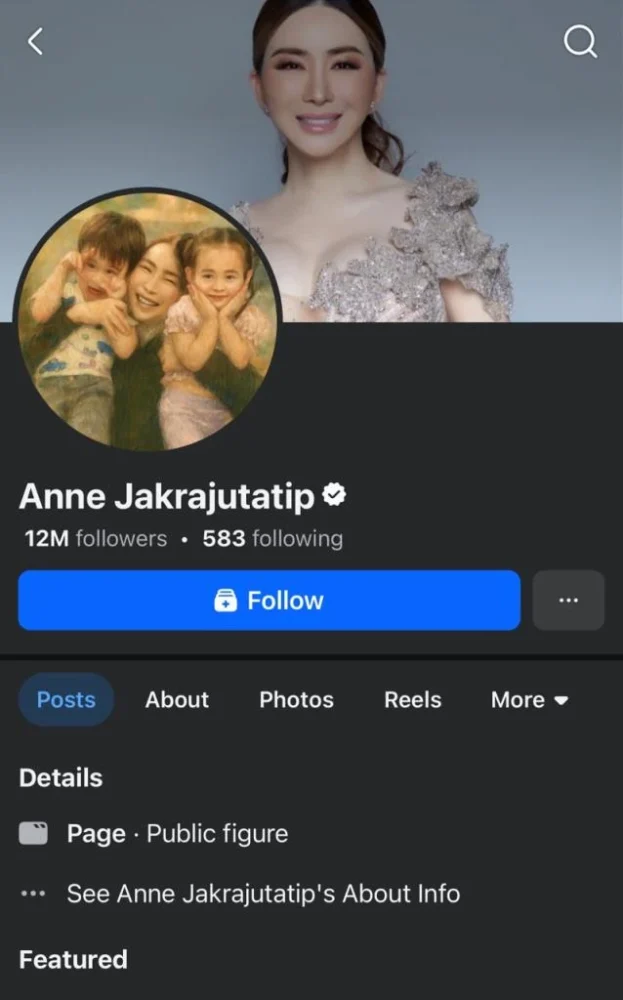Viewport: 623px width, 1000px height.
Task: Show the 583 following list
Action: coord(272,539)
